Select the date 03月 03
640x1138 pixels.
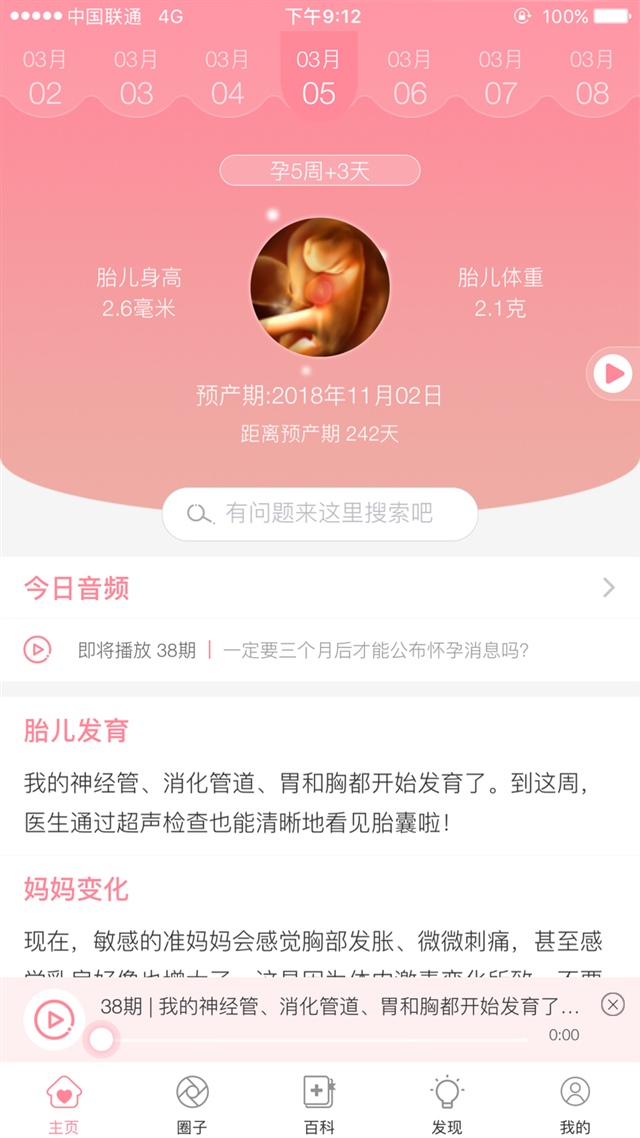[x=136, y=78]
